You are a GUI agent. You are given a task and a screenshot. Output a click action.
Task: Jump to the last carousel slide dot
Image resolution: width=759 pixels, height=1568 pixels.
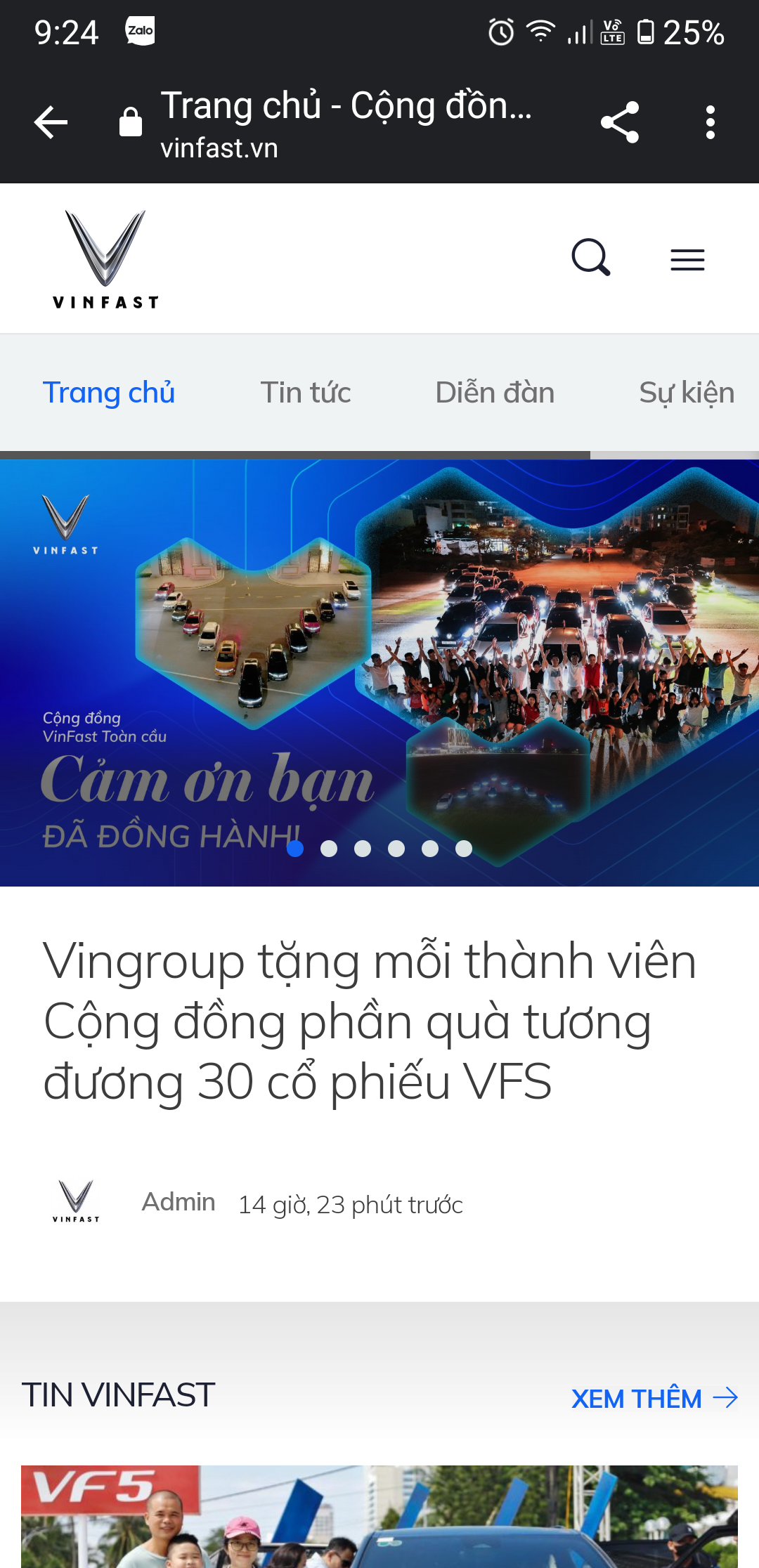(x=464, y=849)
